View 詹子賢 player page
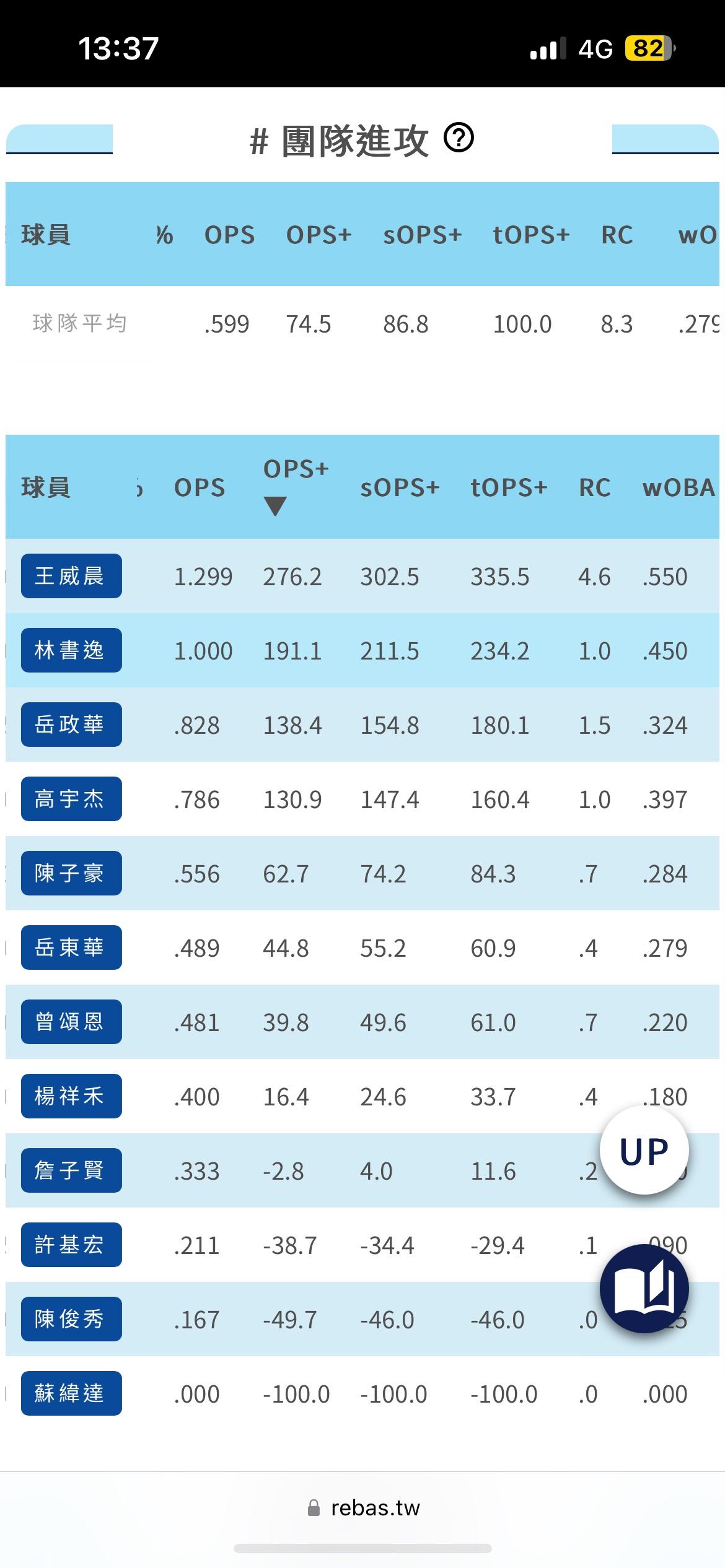725x1568 pixels. 71,1170
